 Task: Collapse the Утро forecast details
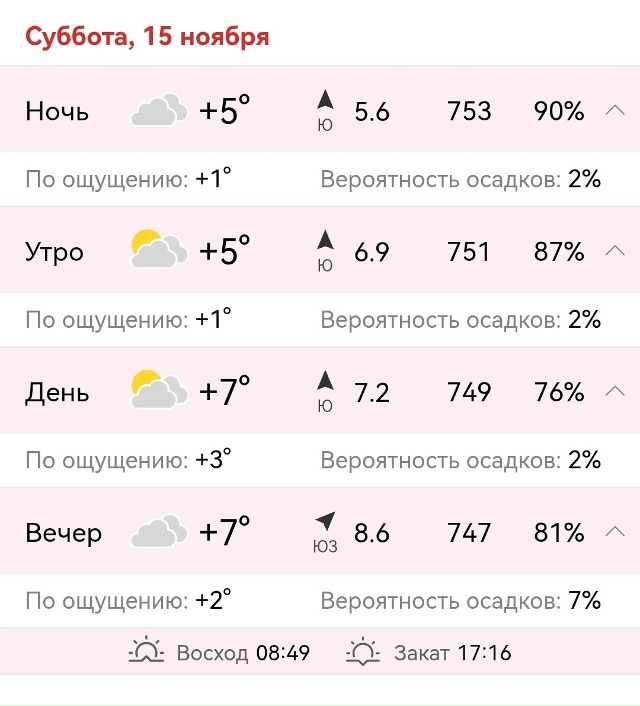(x=615, y=251)
